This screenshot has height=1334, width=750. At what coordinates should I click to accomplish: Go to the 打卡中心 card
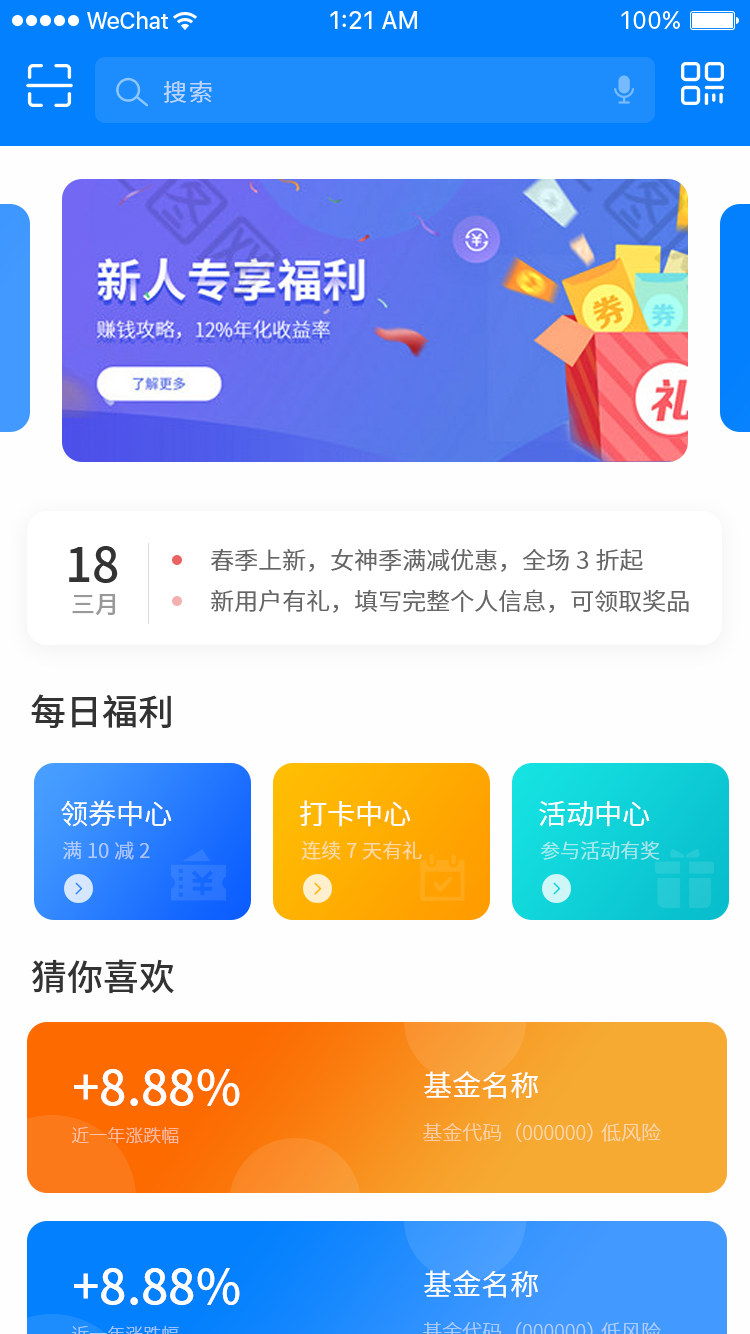tap(381, 841)
